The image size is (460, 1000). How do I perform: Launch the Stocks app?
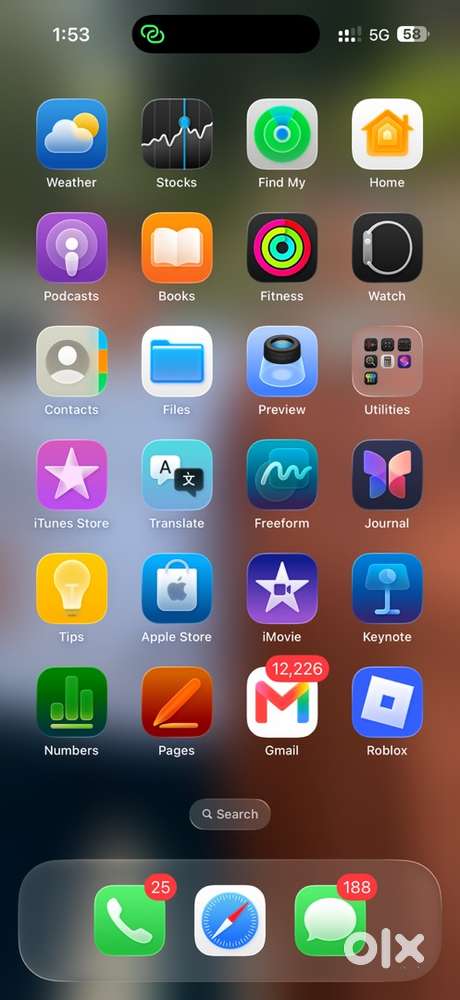[177, 134]
